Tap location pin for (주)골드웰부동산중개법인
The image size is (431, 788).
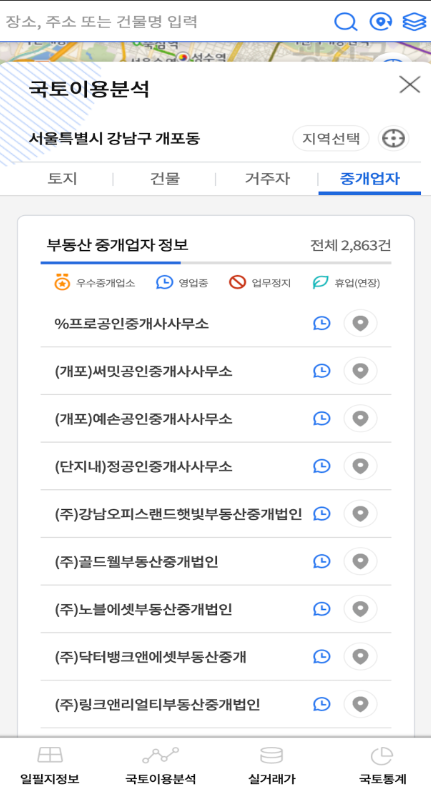tap(360, 561)
